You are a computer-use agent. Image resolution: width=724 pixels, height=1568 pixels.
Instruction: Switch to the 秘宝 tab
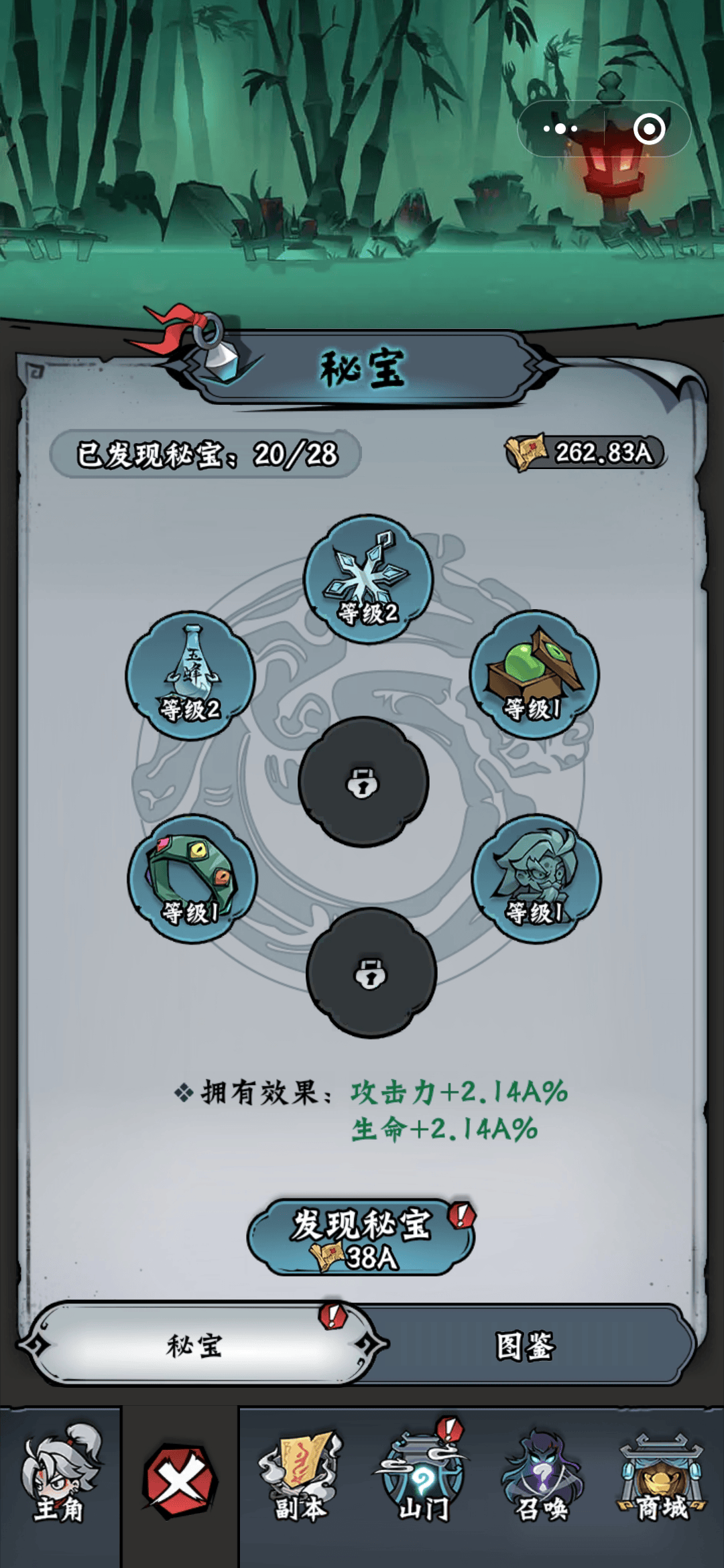tap(194, 1346)
